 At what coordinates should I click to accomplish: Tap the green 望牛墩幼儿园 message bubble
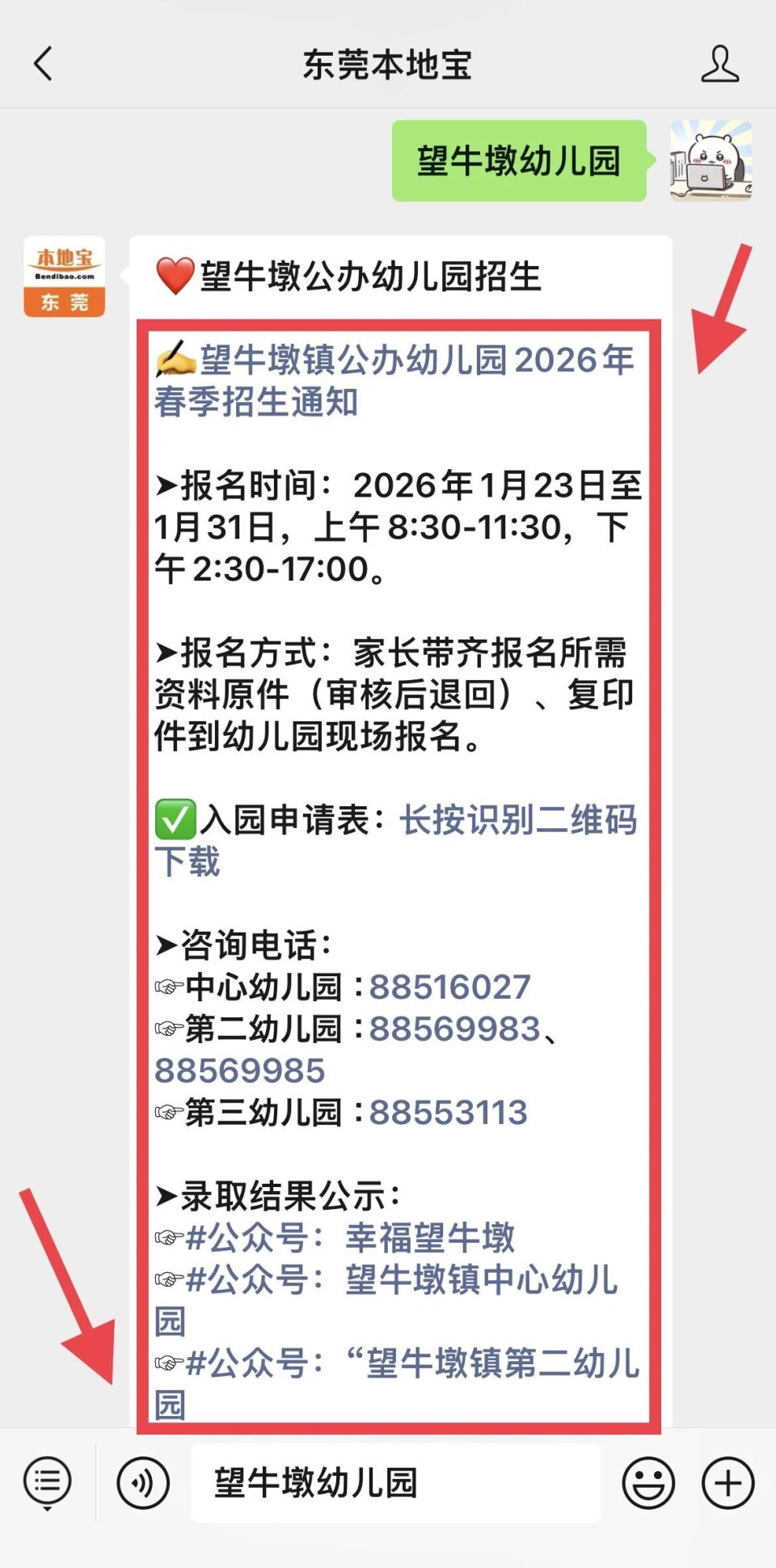click(x=520, y=160)
